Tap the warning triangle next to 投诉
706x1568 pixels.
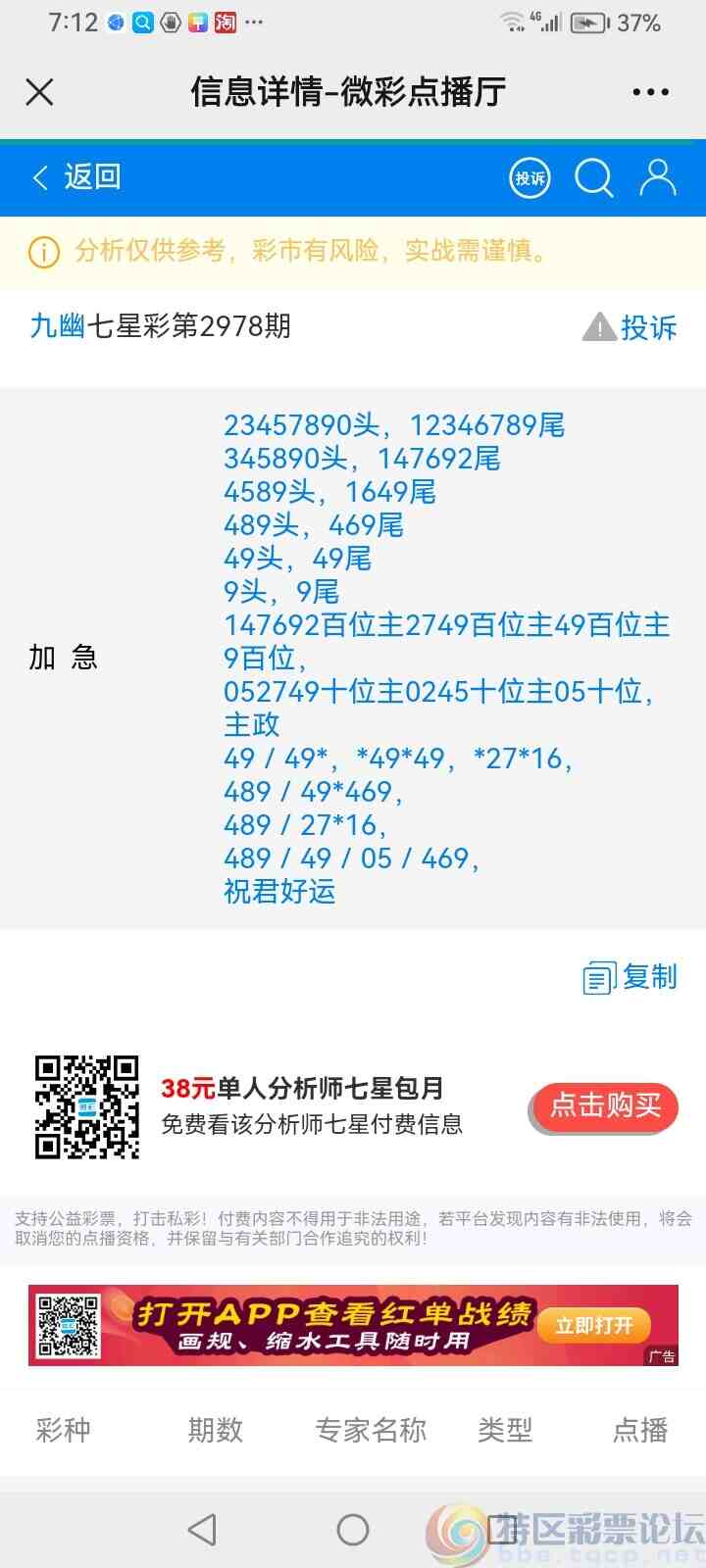[599, 327]
